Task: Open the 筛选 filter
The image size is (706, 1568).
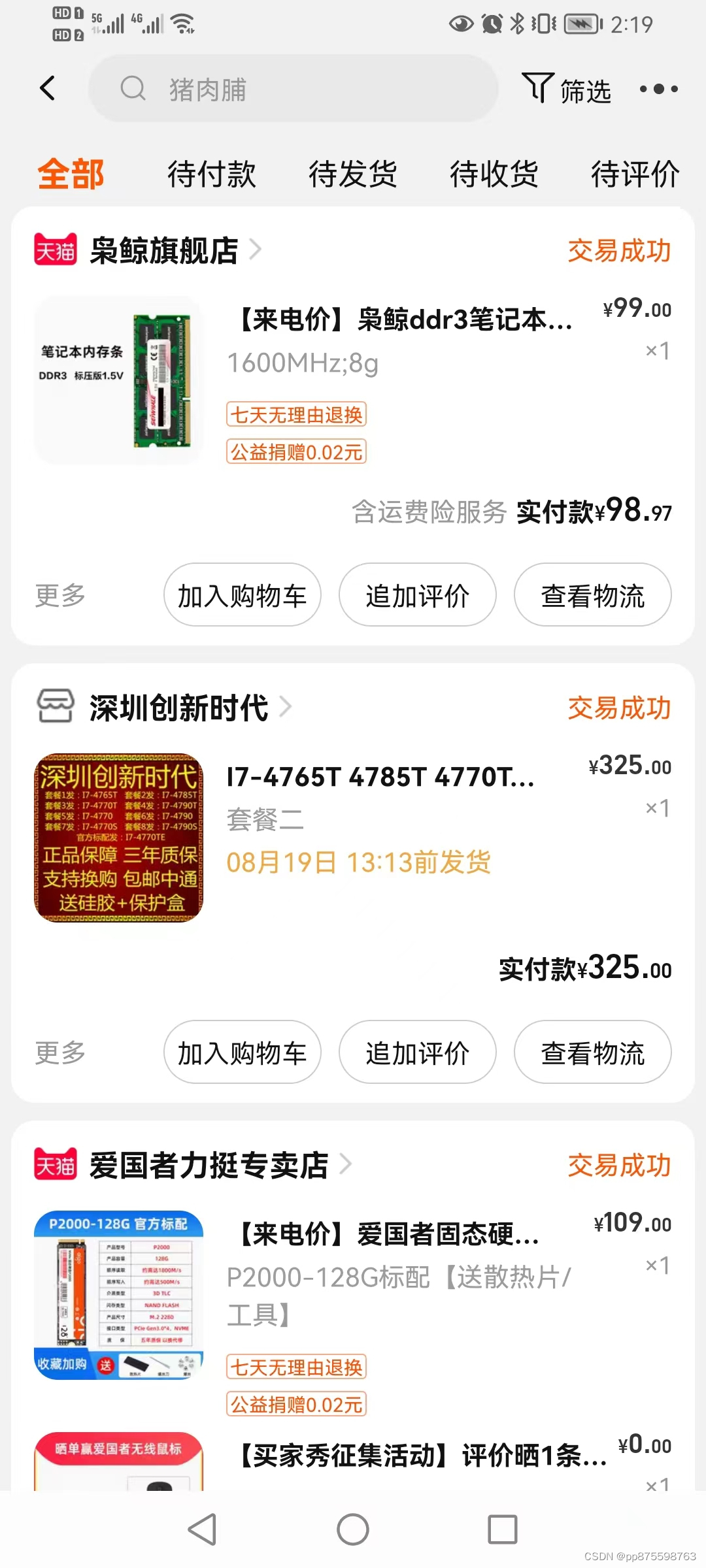Action: point(567,89)
